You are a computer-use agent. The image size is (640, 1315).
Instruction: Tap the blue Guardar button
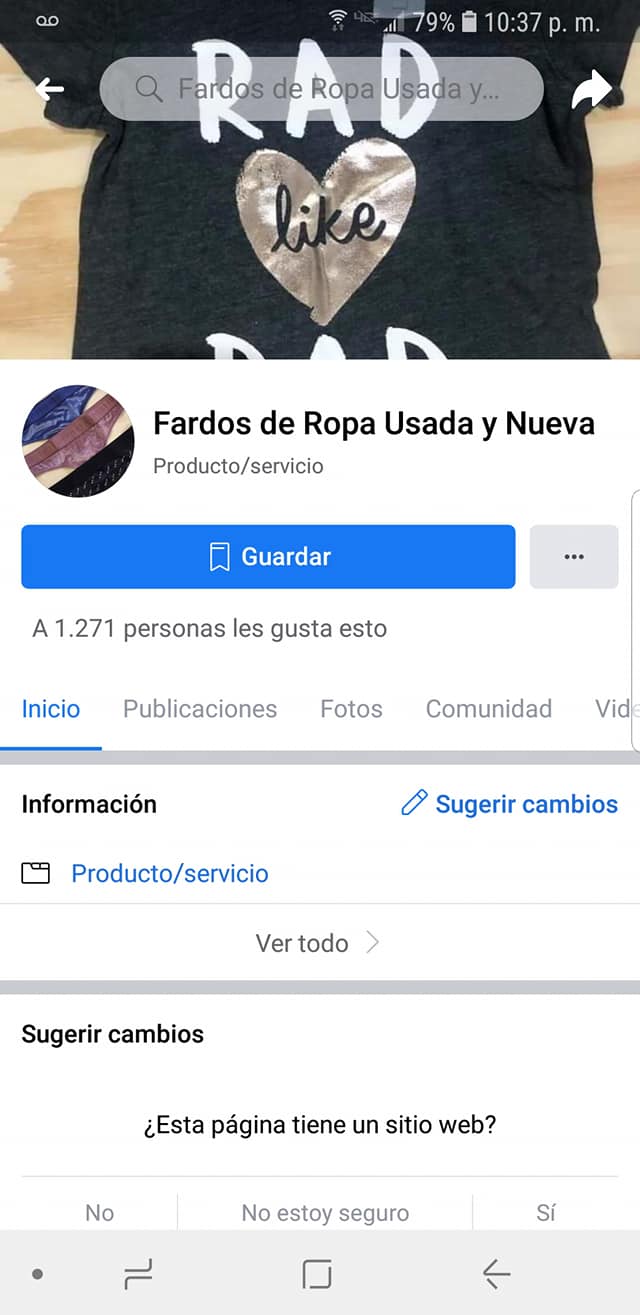268,557
